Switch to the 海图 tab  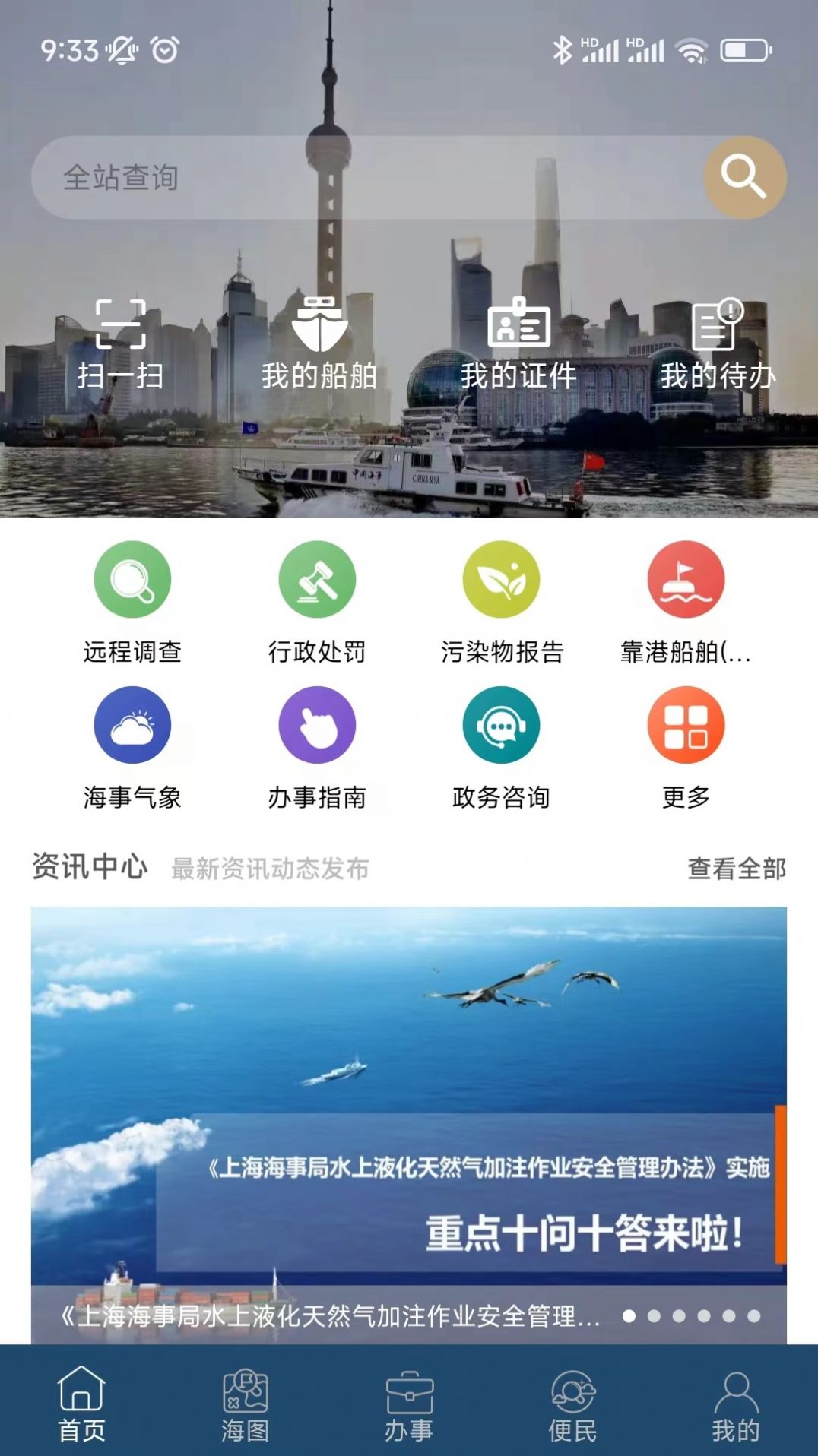[x=245, y=1404]
